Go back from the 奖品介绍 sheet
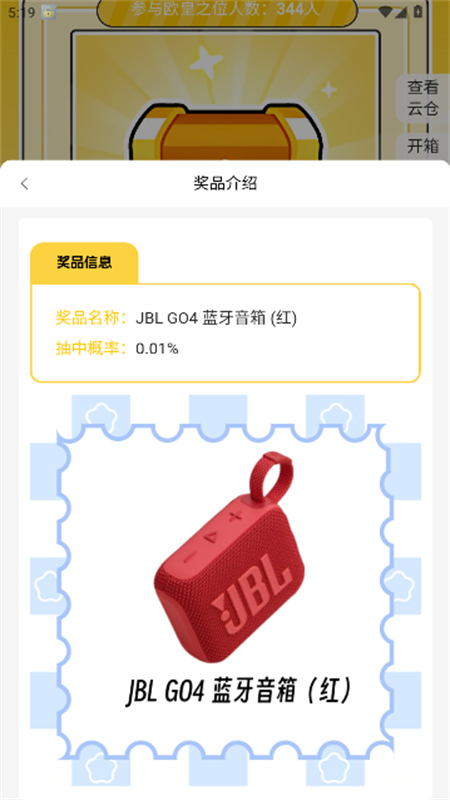Viewport: 450px width, 800px height. [24, 184]
